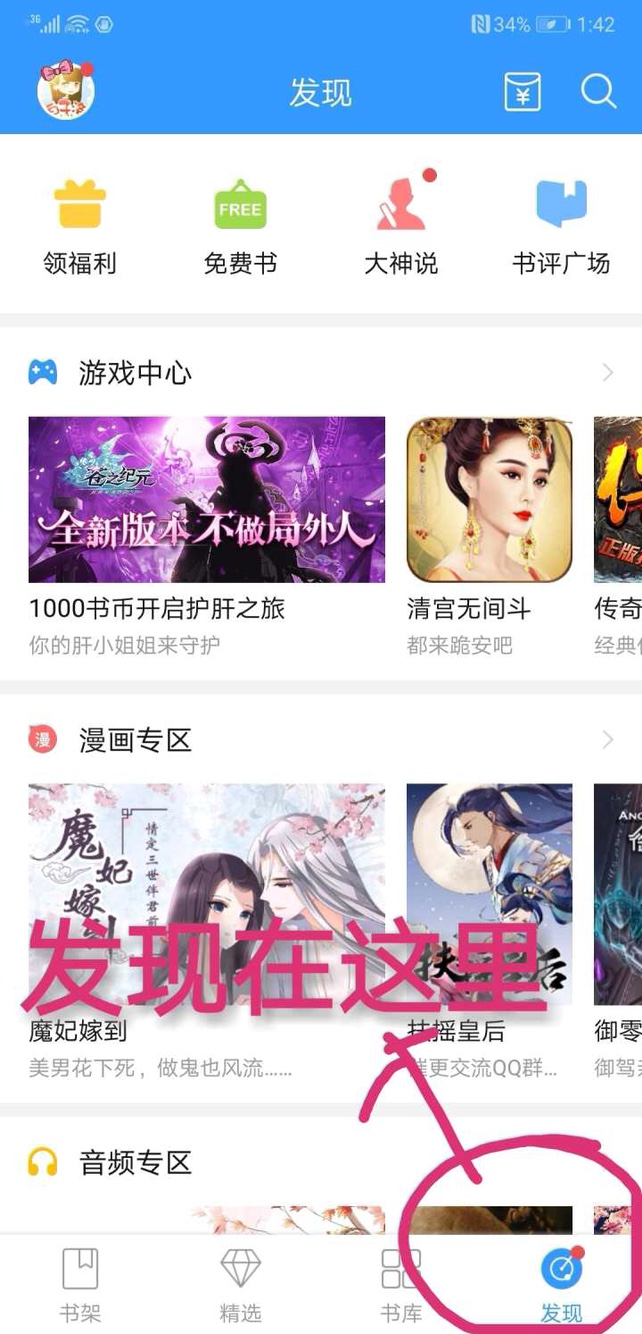Screen dimensions: 642x1334
Task: Open 领福利 gift section
Action: coord(80,227)
